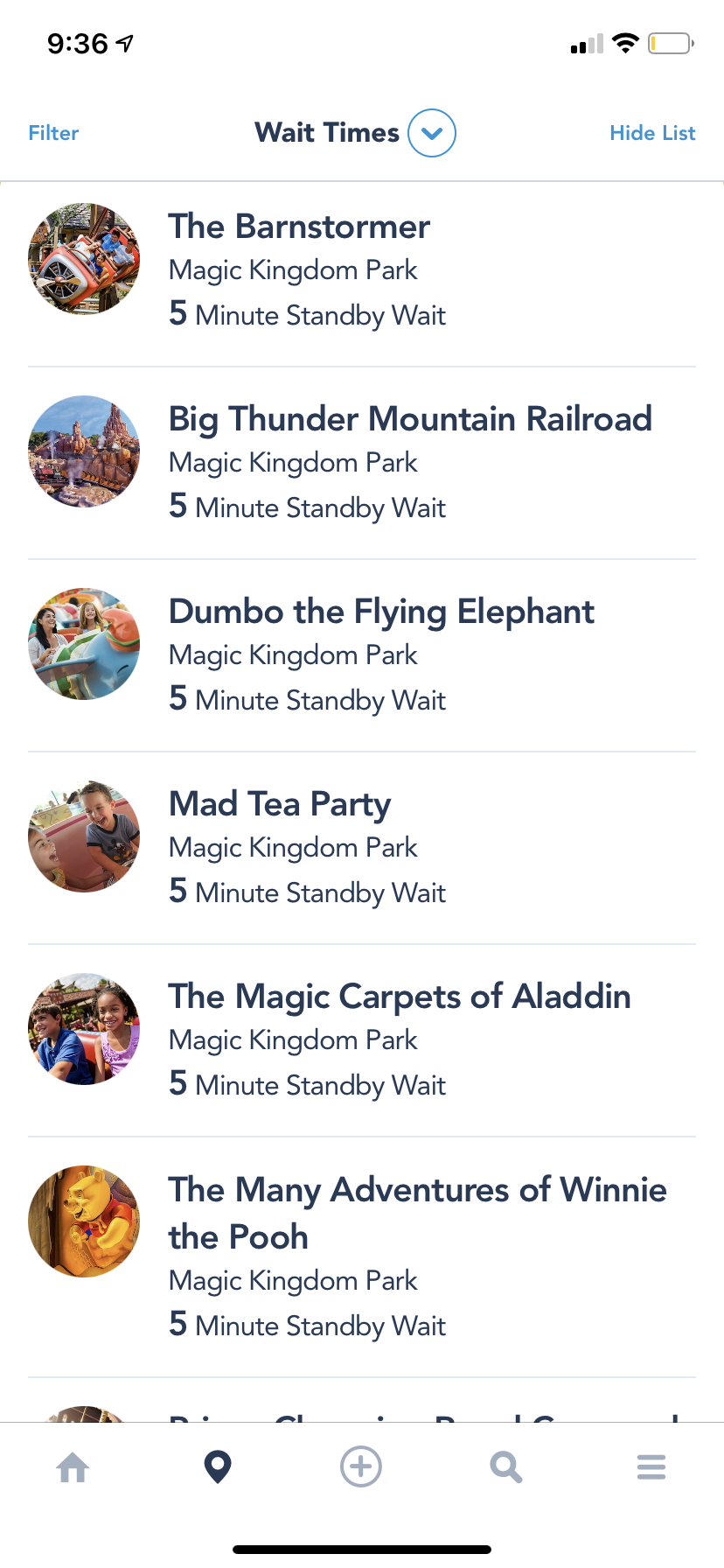This screenshot has height=1568, width=724.
Task: Open the Filter options
Action: coord(53,133)
